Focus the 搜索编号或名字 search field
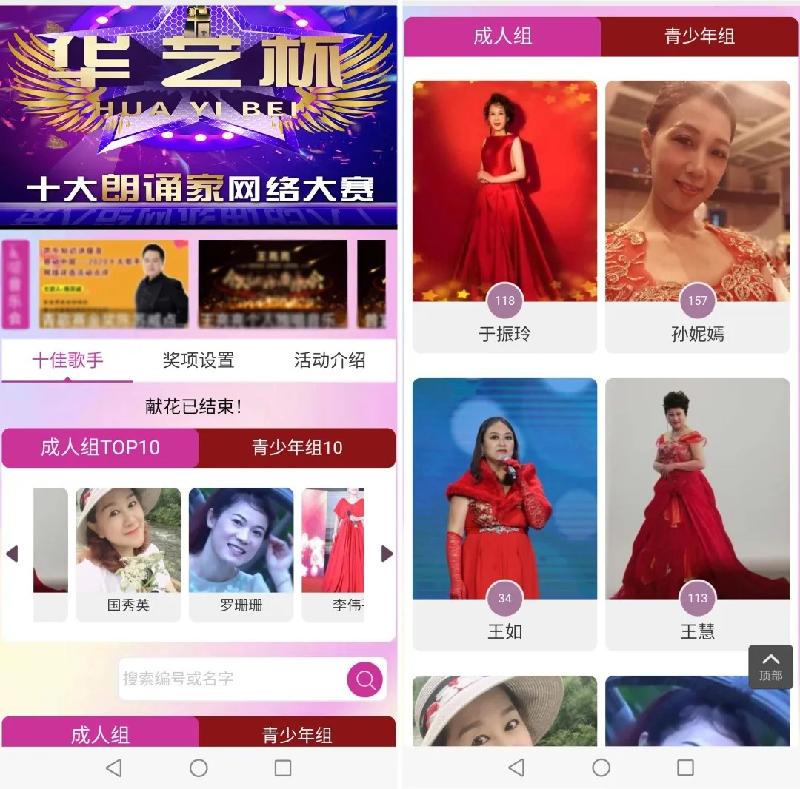This screenshot has width=800, height=789. tap(232, 679)
